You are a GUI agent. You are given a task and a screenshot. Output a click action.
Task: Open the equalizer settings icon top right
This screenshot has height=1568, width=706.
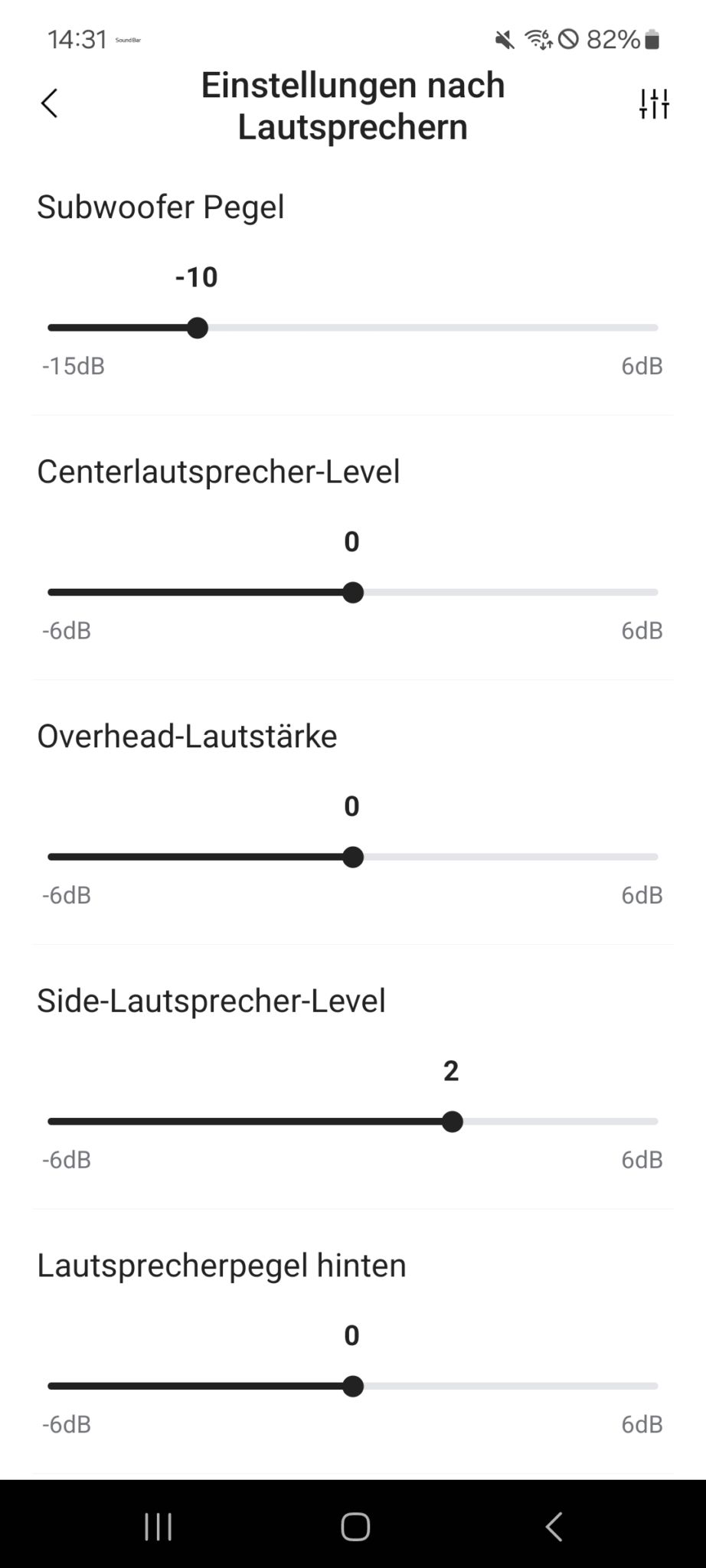pyautogui.click(x=654, y=103)
